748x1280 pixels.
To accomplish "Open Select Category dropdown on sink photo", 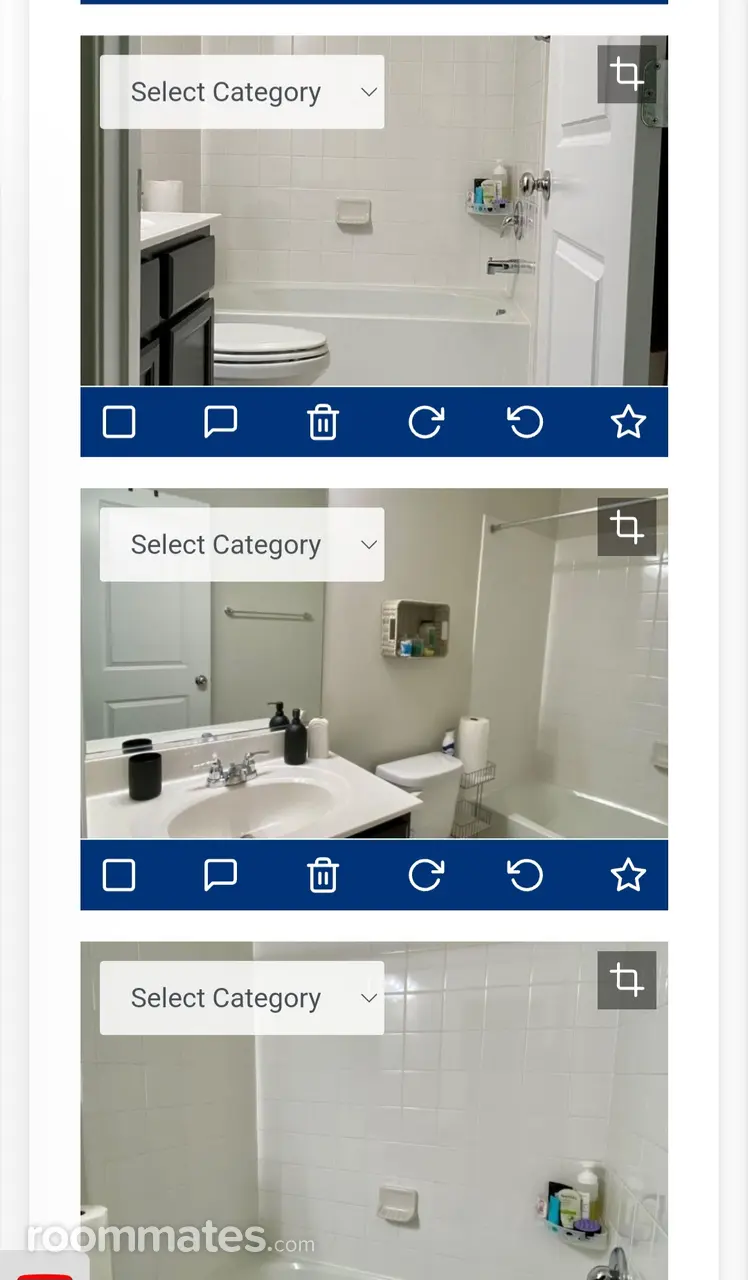I will tap(242, 545).
